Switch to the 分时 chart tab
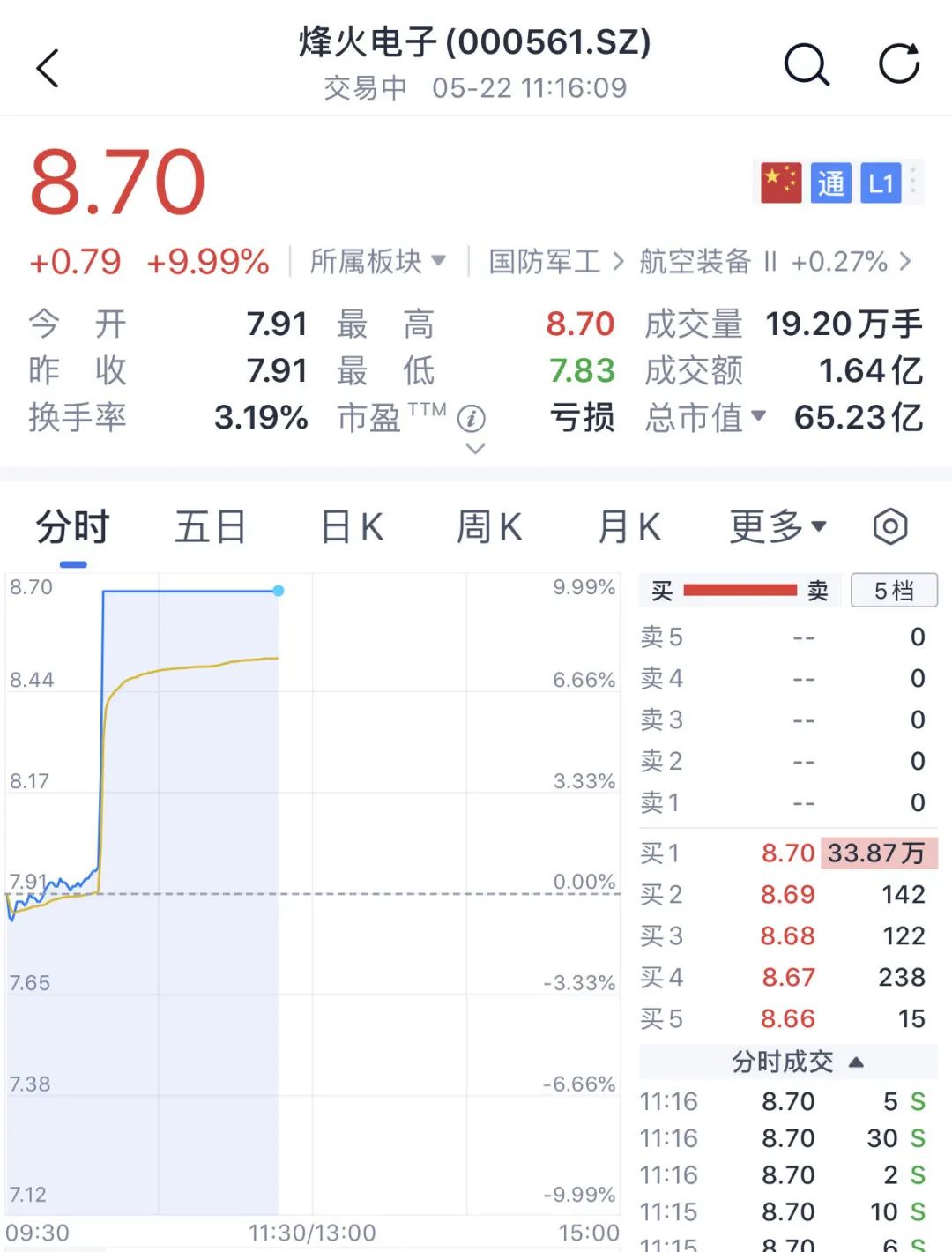Screen dimensions: 952x1252 (x=73, y=527)
